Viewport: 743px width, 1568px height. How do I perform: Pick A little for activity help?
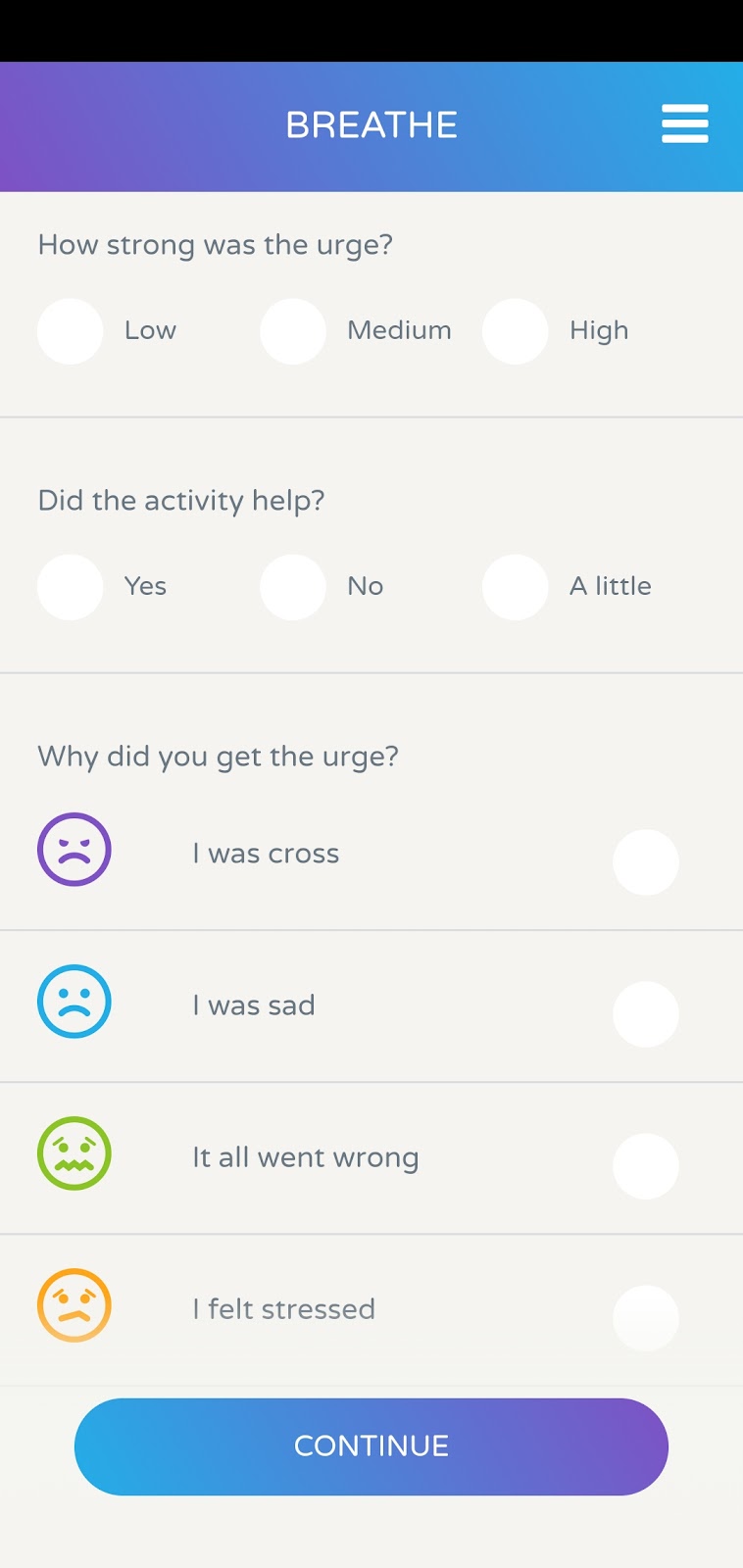point(515,587)
